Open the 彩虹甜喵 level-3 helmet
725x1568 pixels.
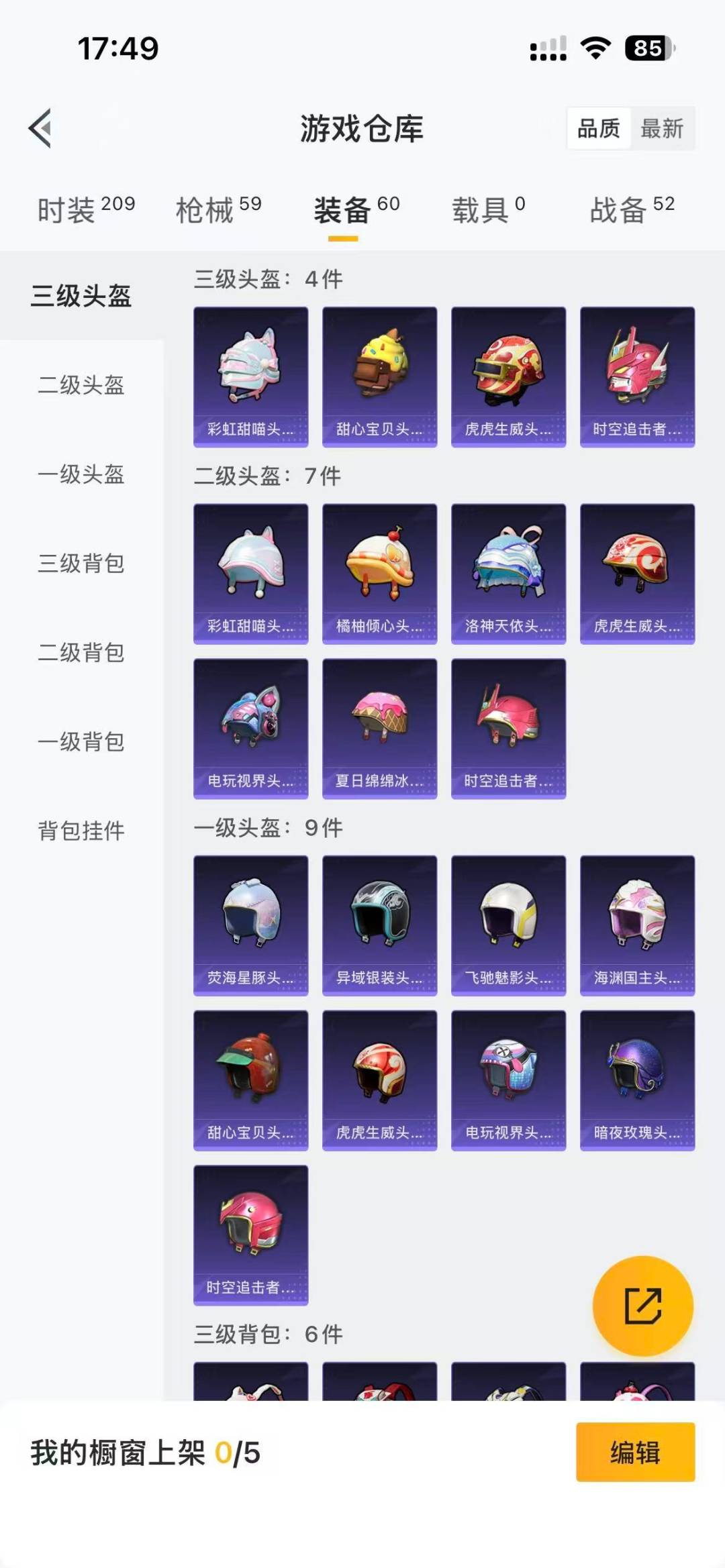pyautogui.click(x=250, y=376)
